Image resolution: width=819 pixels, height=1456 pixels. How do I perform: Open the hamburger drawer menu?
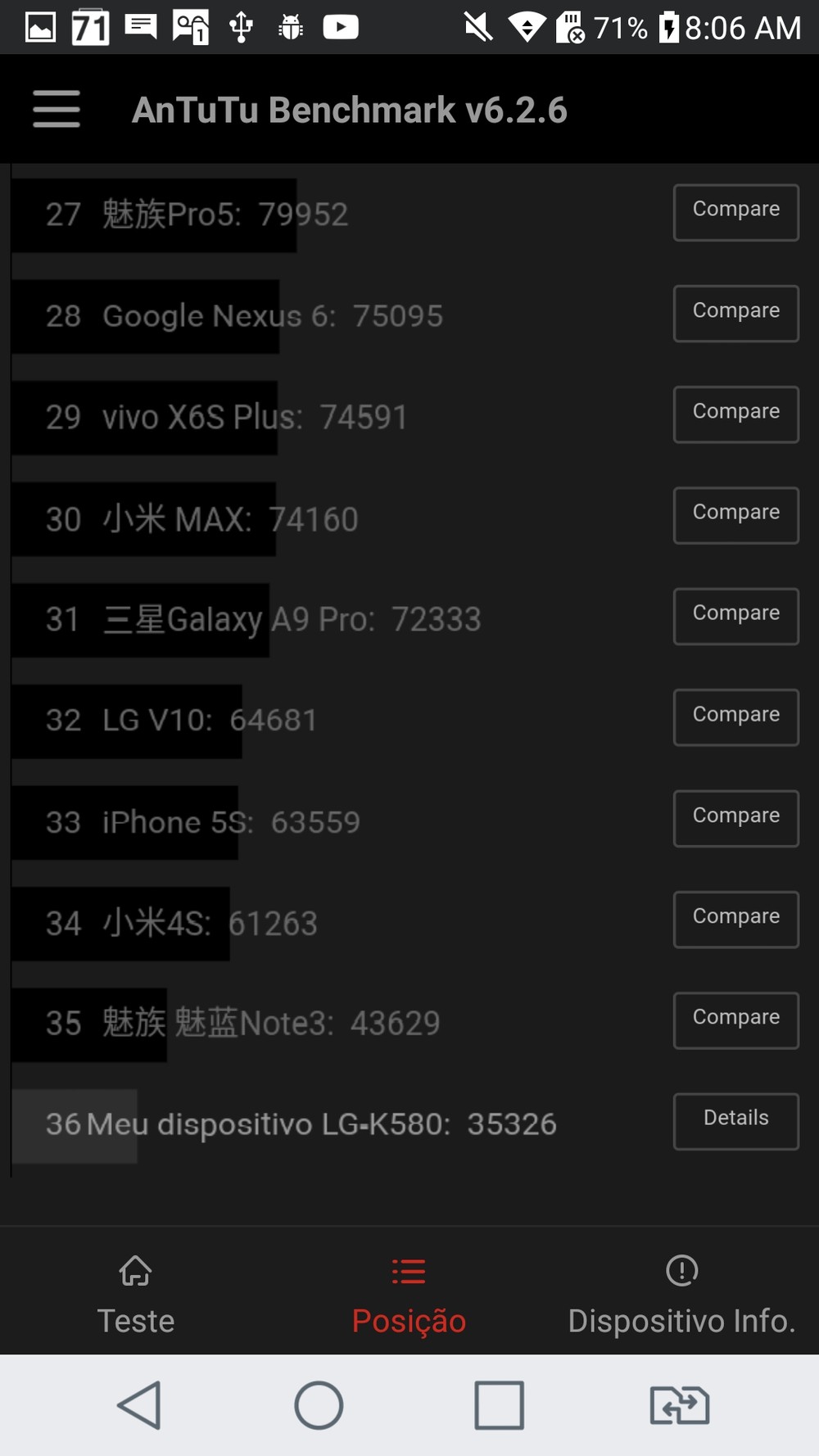pyautogui.click(x=57, y=109)
